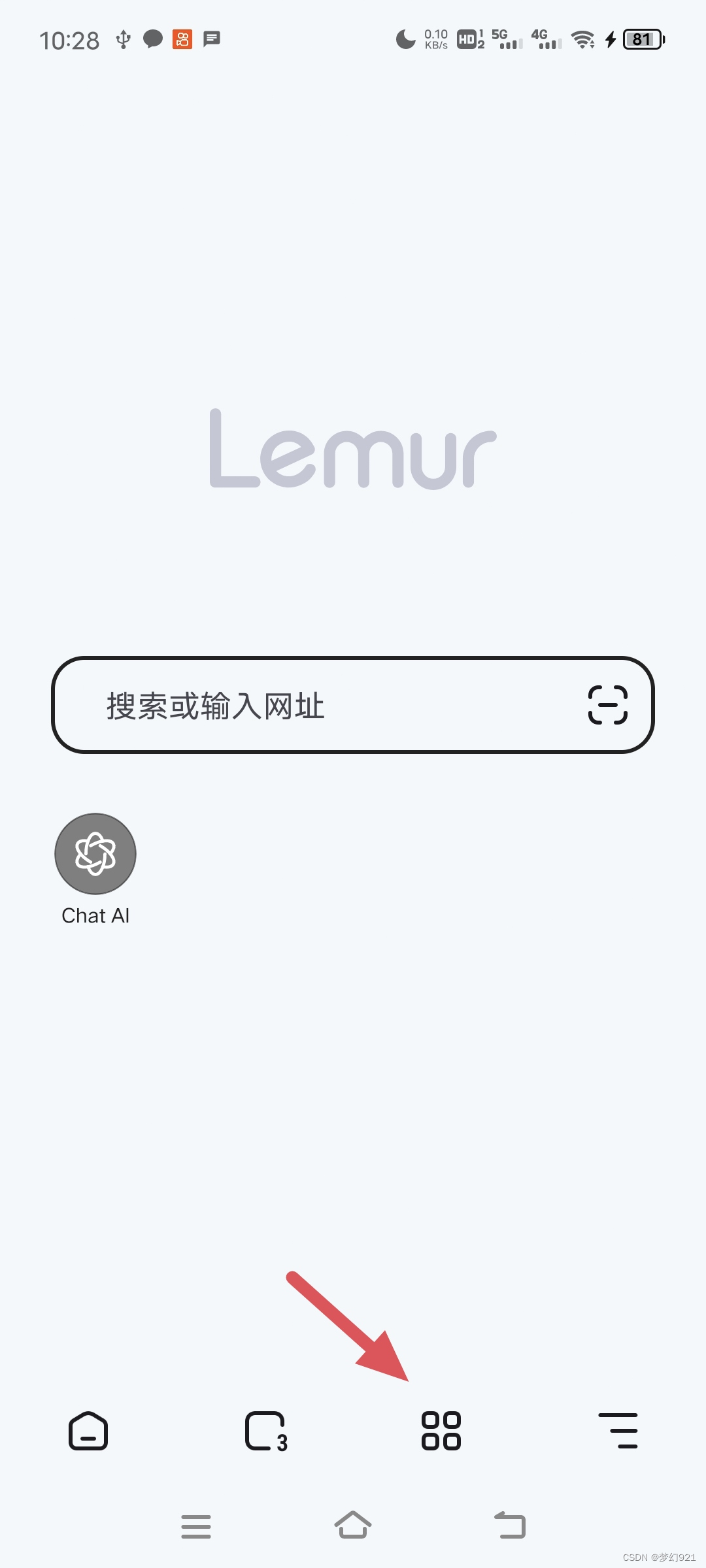706x1568 pixels.
Task: Select the Chat AI shortcut
Action: 95,854
